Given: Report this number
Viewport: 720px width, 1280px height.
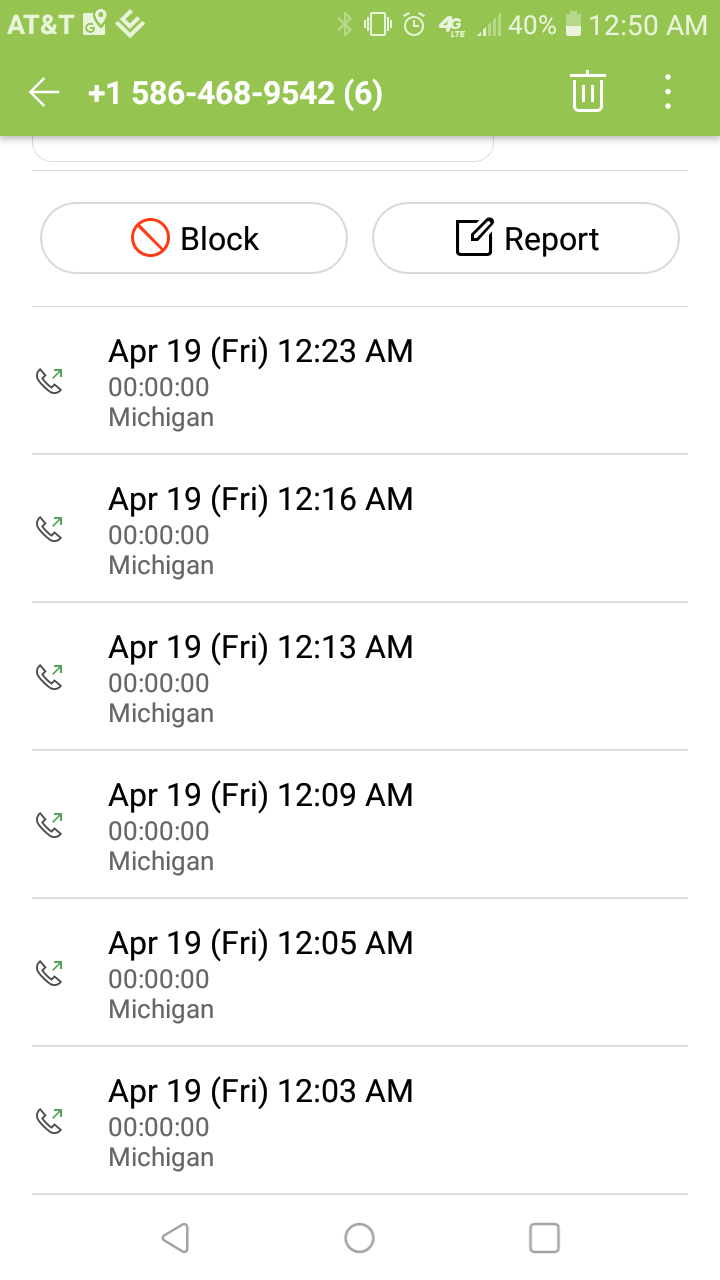Looking at the screenshot, I should coord(526,239).
